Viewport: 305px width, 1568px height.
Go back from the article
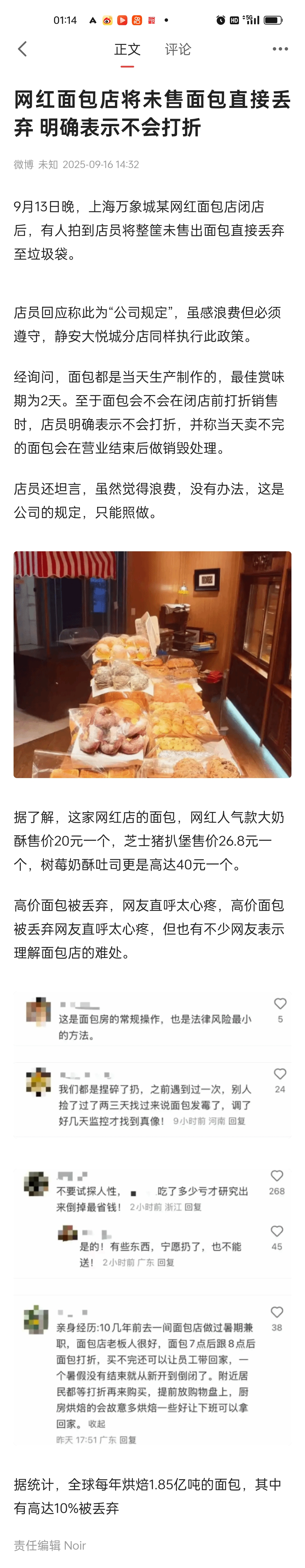[x=23, y=49]
